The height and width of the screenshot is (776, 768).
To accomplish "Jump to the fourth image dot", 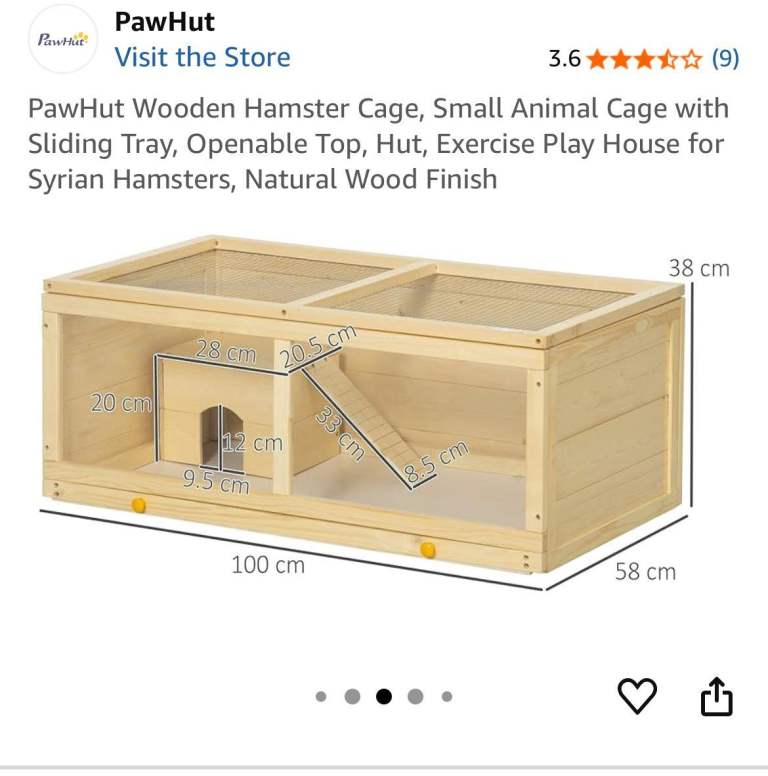I will 415,697.
